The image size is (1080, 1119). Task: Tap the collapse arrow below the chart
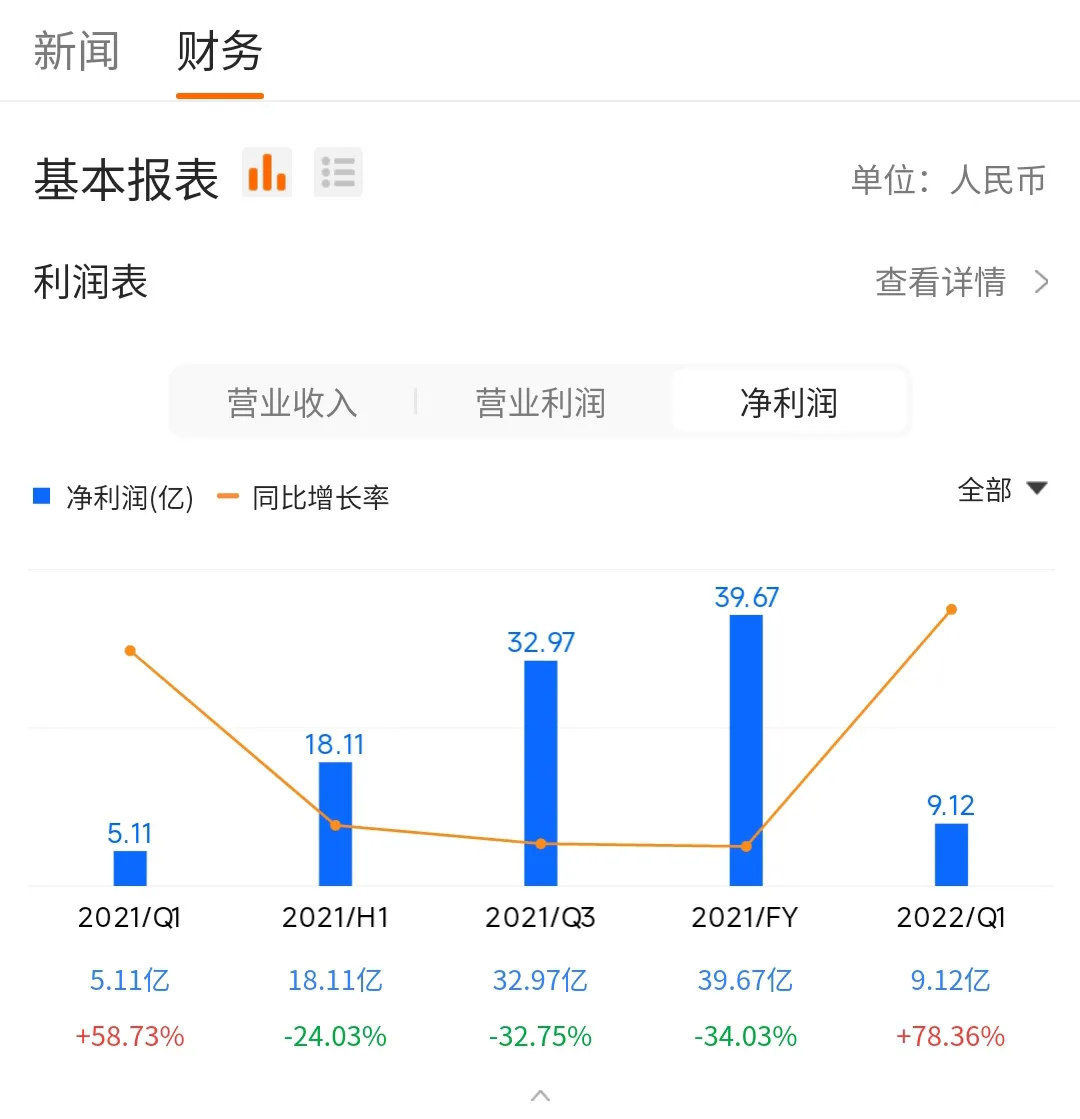(x=540, y=1095)
